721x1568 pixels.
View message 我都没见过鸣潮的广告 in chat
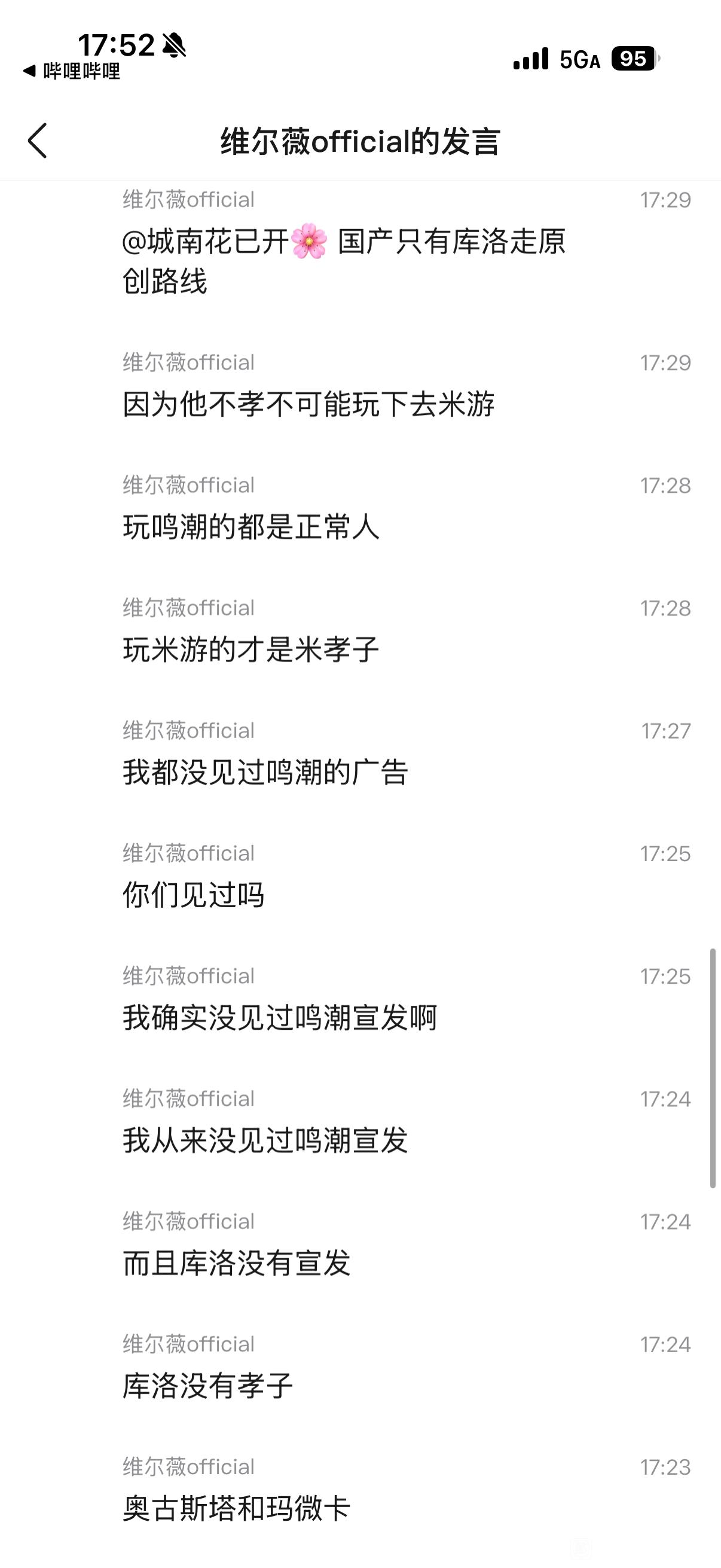tap(265, 773)
